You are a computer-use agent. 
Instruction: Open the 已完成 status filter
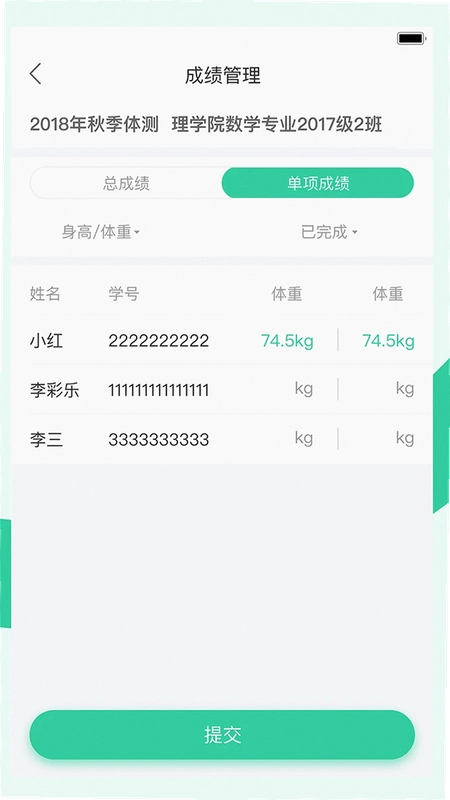329,233
